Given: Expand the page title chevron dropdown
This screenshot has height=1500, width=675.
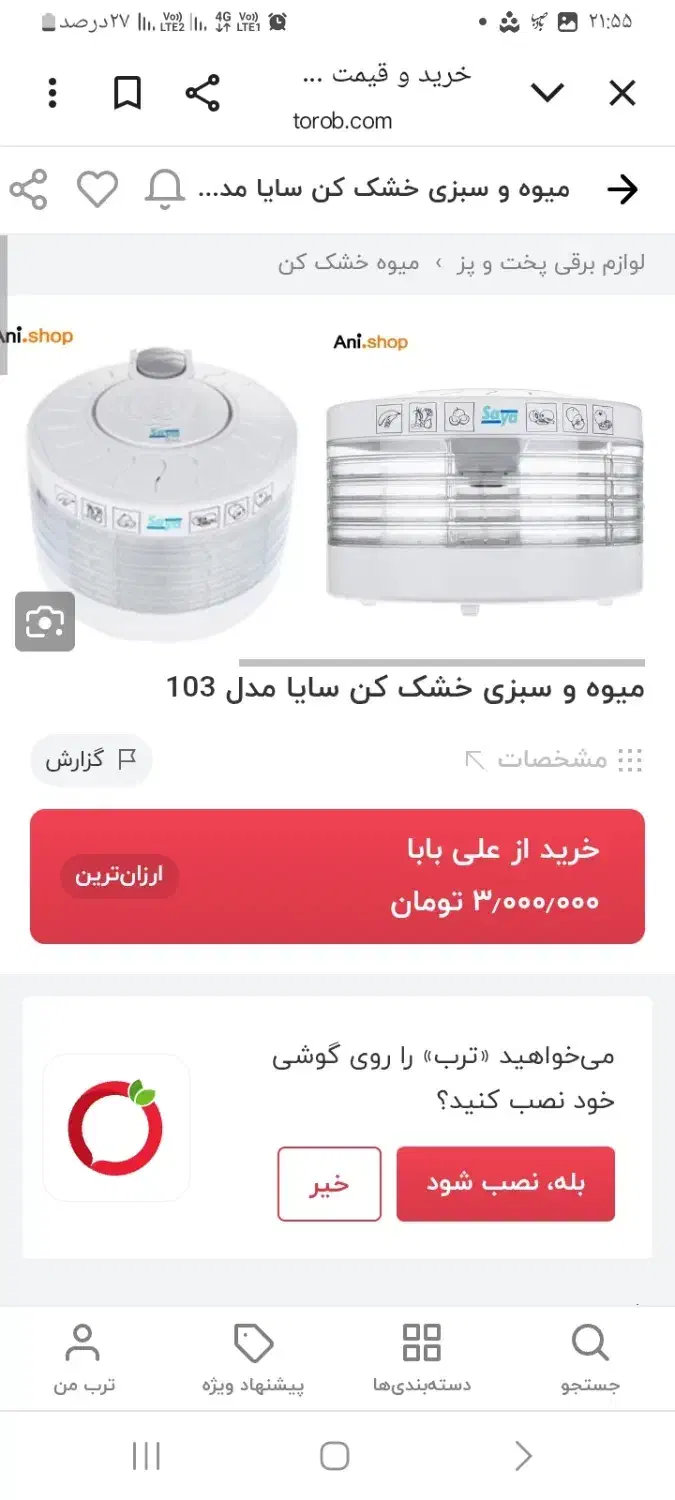Looking at the screenshot, I should [547, 94].
